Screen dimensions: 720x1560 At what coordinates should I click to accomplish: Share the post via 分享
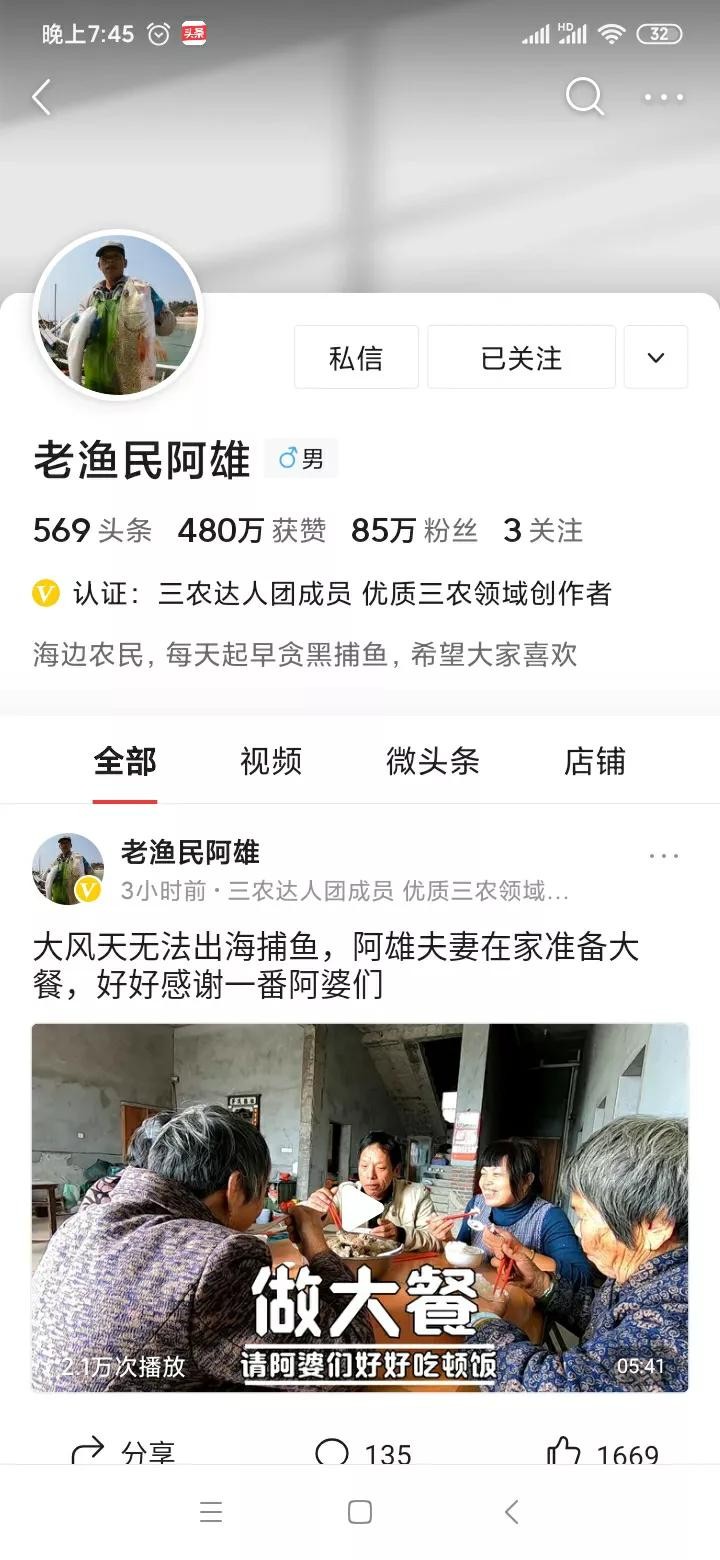click(123, 1452)
